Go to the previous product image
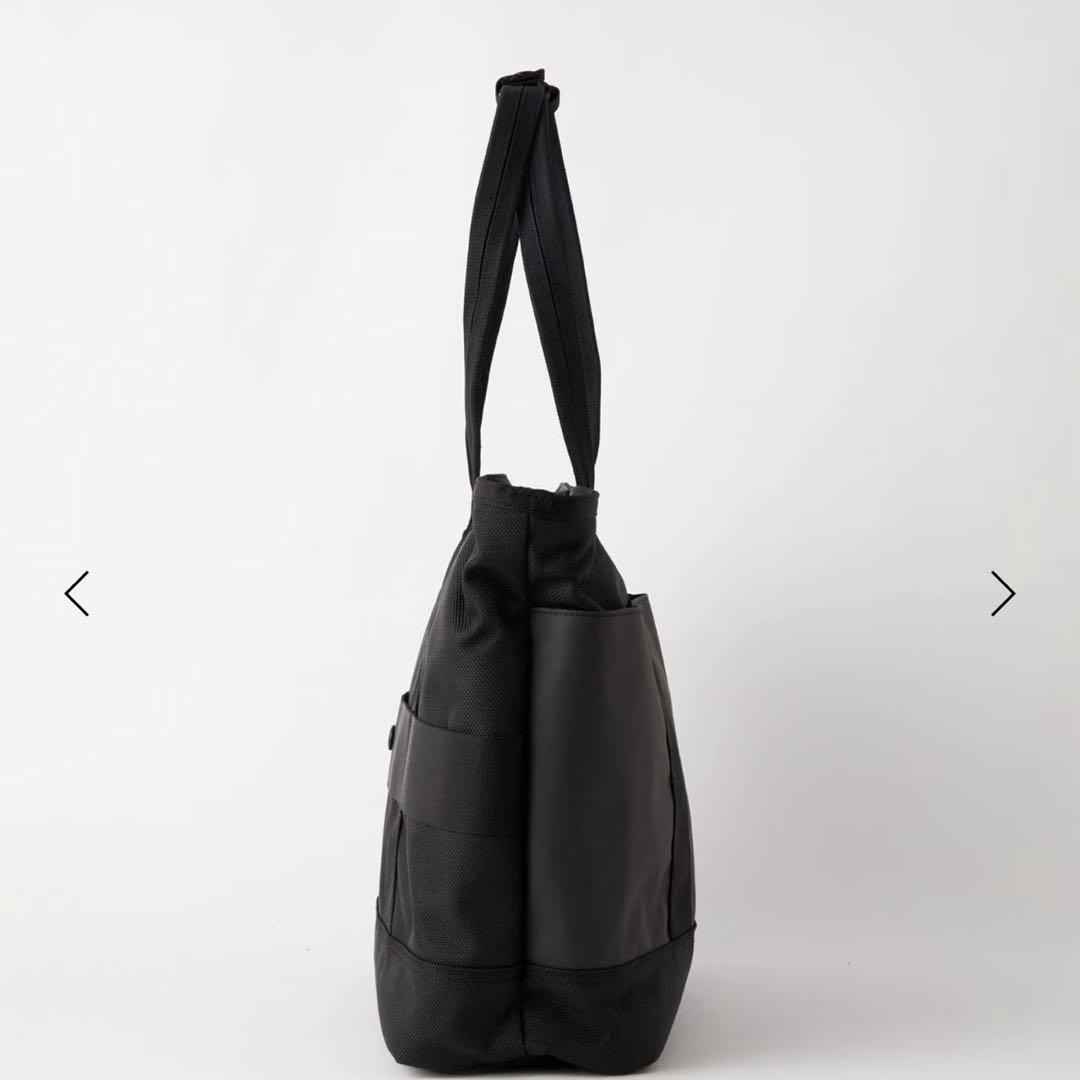Image resolution: width=1080 pixels, height=1080 pixels. [x=77, y=593]
